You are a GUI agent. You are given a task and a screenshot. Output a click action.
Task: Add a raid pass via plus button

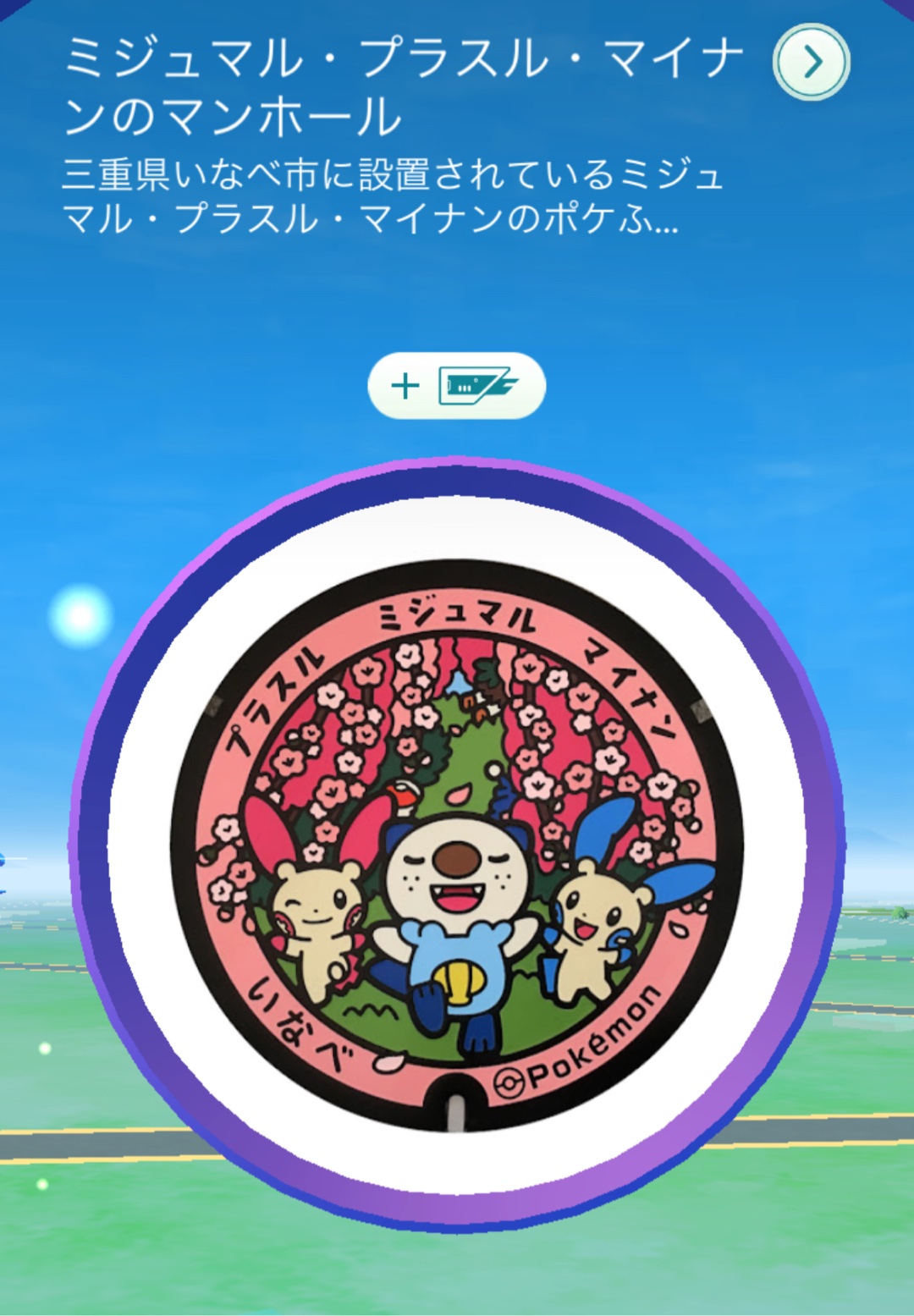(x=456, y=386)
